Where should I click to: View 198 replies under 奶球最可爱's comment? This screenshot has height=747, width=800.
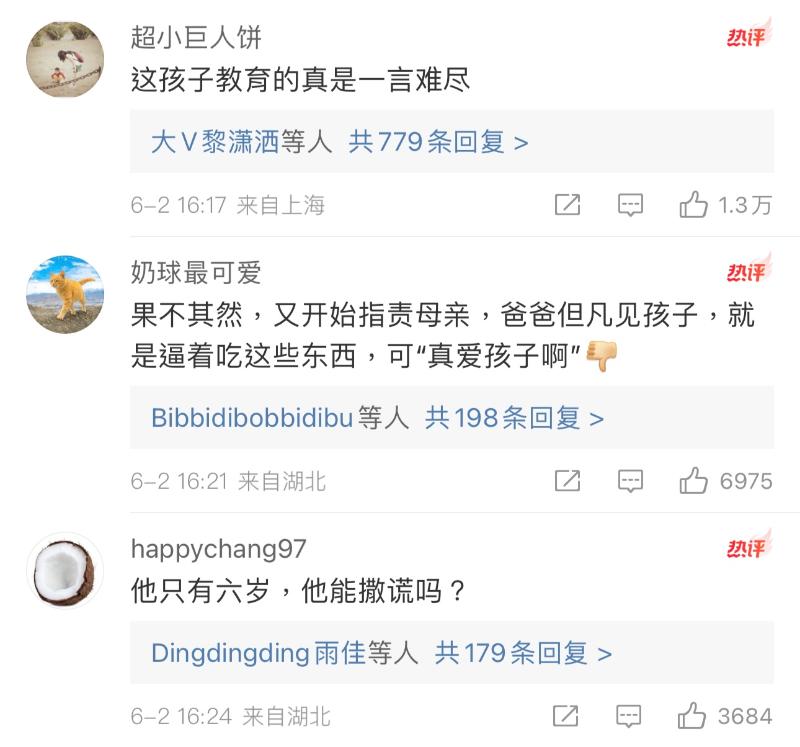tap(514, 418)
